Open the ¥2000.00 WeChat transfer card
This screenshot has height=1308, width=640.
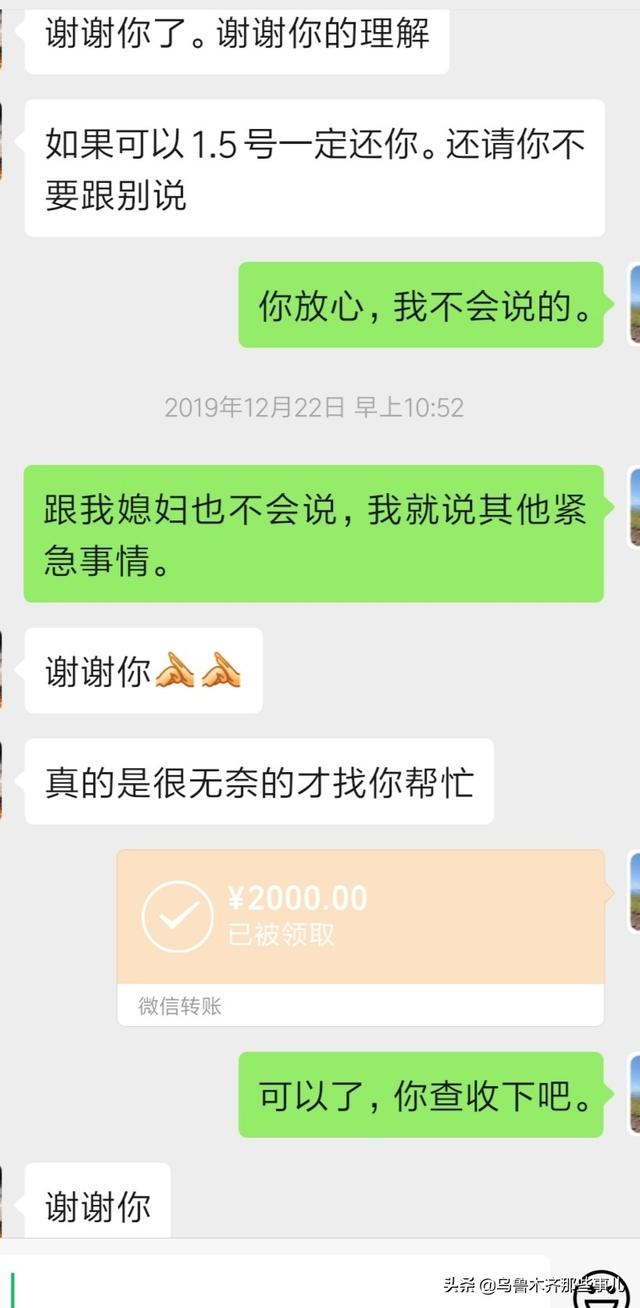click(361, 937)
